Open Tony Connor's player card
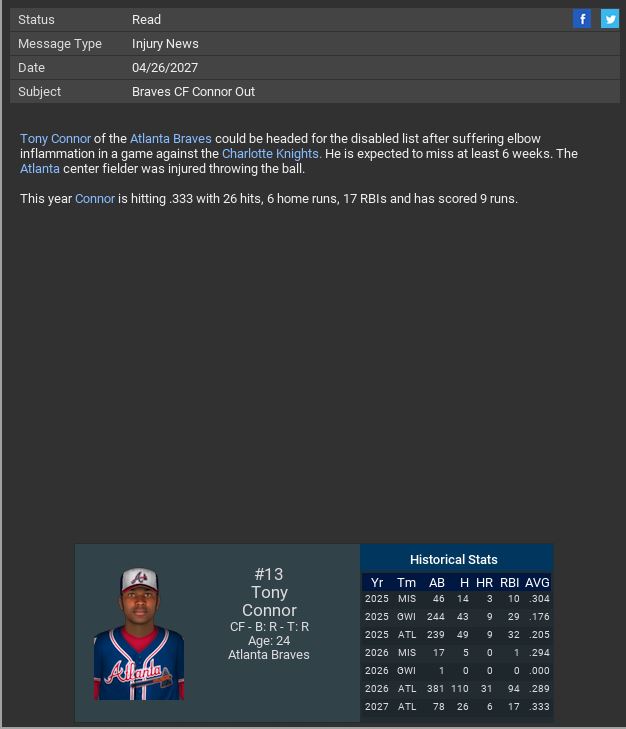626x729 pixels. coord(140,633)
